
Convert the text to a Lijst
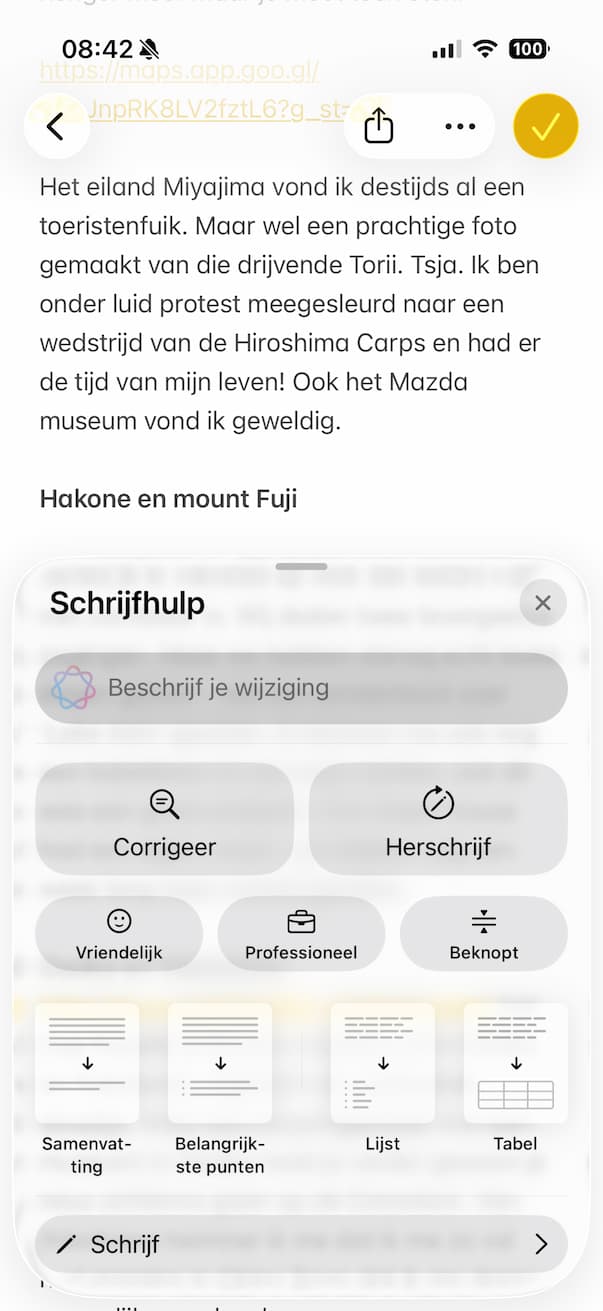(x=383, y=1063)
